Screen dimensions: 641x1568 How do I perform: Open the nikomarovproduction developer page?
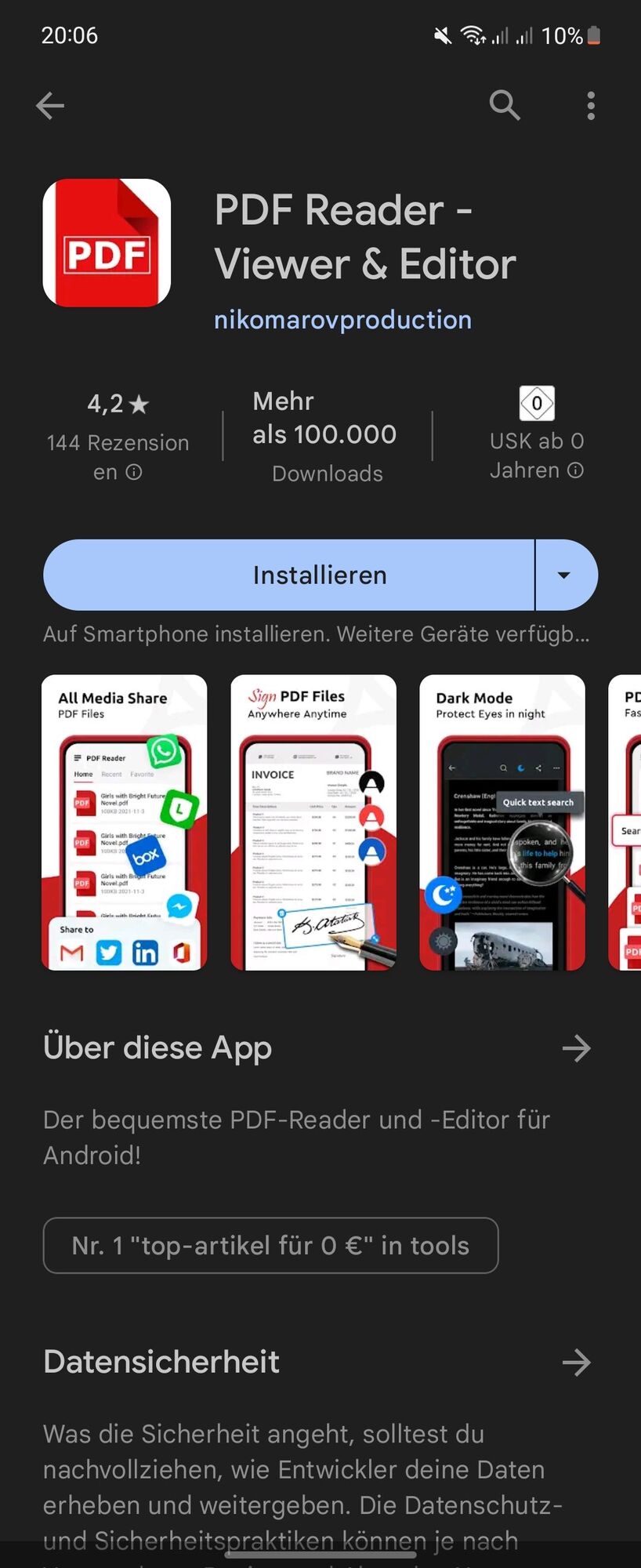tap(342, 320)
